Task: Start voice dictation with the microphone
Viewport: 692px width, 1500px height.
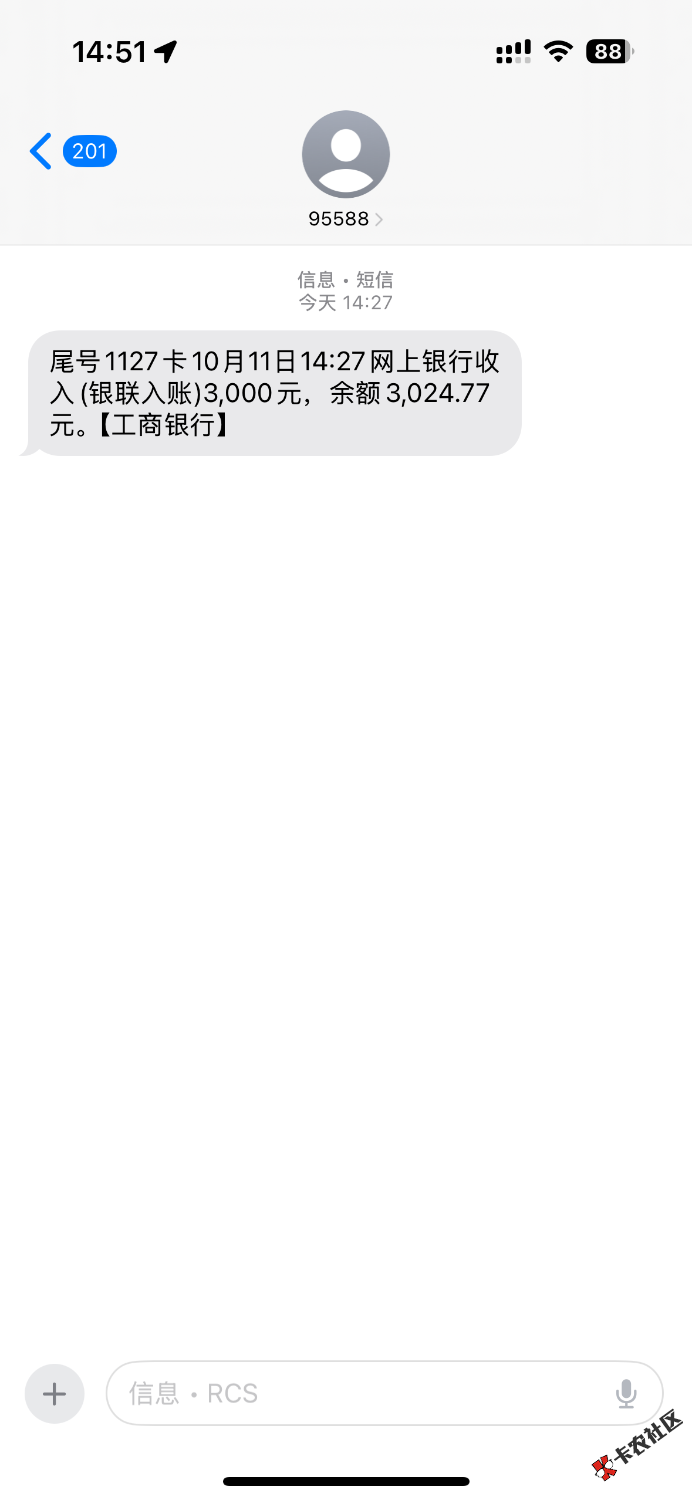Action: pos(627,1393)
